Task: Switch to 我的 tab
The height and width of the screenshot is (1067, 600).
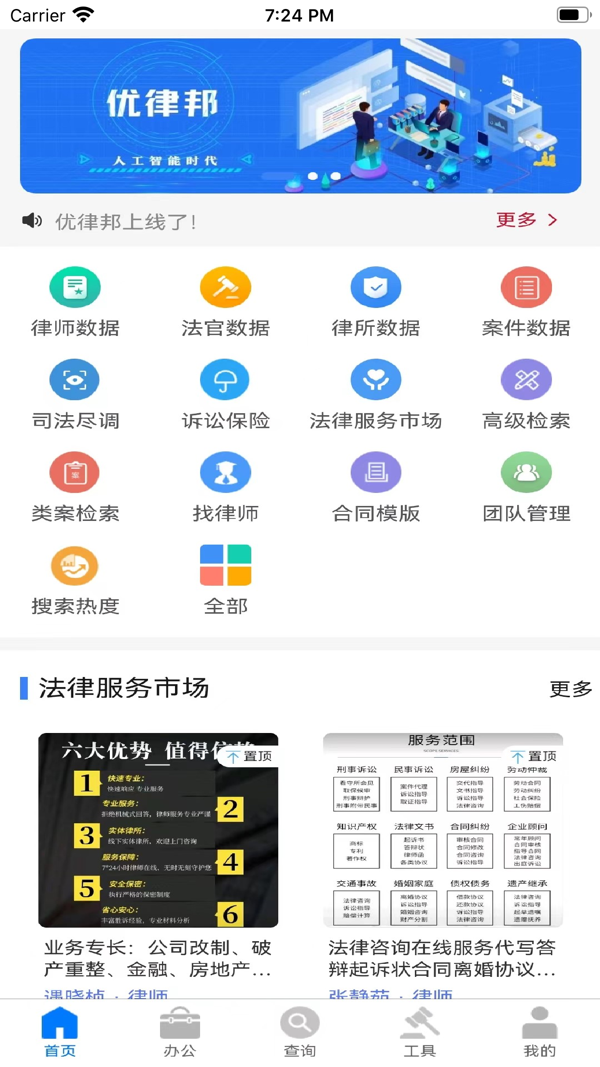Action: (x=539, y=1033)
